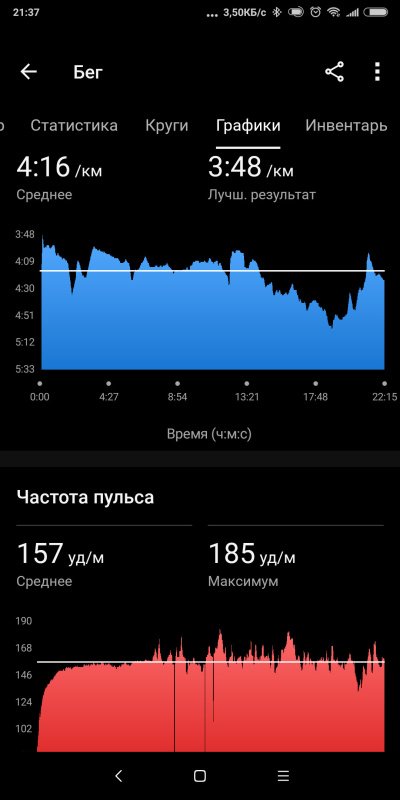Go back using the top arrow
400x800 pixels.
(x=29, y=72)
